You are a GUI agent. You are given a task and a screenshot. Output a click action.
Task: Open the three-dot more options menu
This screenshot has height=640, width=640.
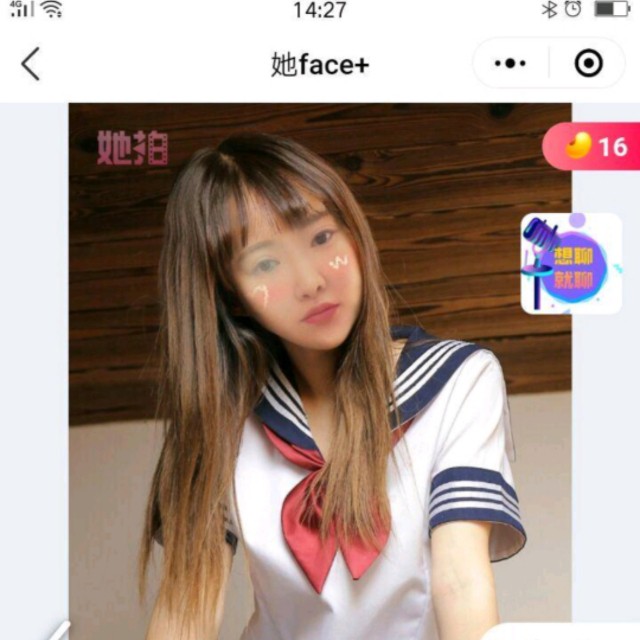pyautogui.click(x=510, y=63)
